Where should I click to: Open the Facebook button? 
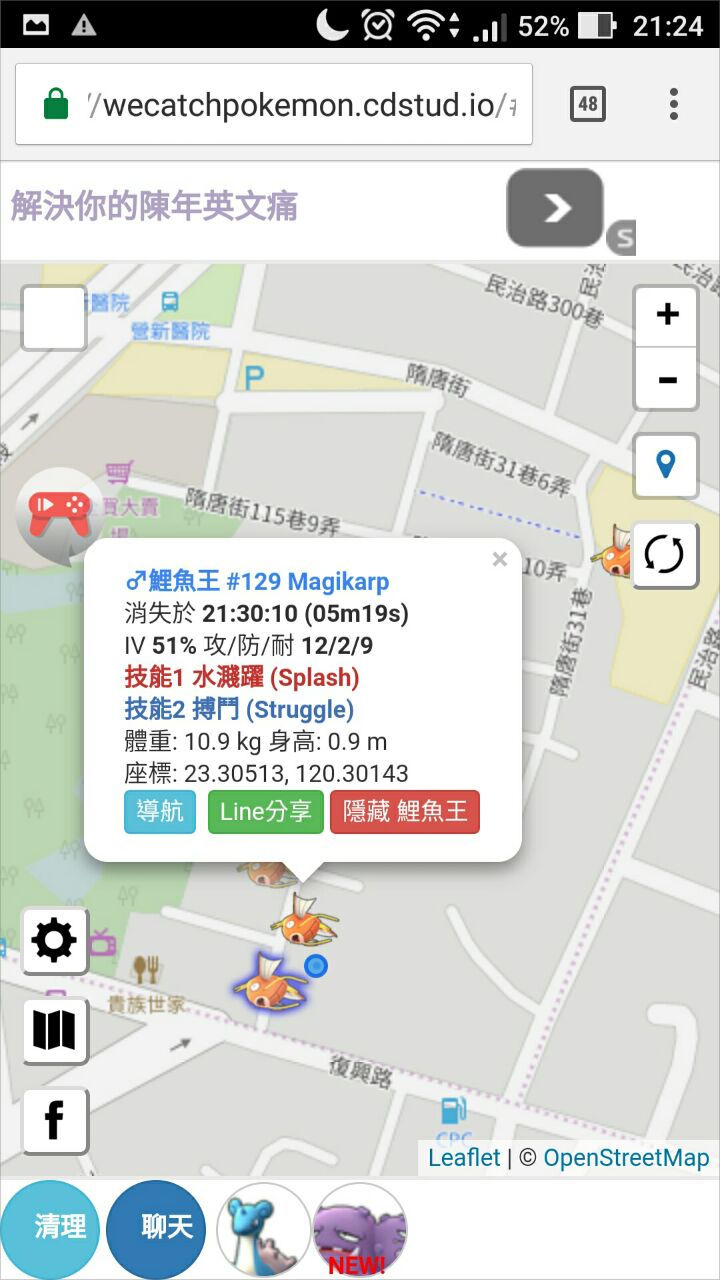click(x=55, y=1120)
